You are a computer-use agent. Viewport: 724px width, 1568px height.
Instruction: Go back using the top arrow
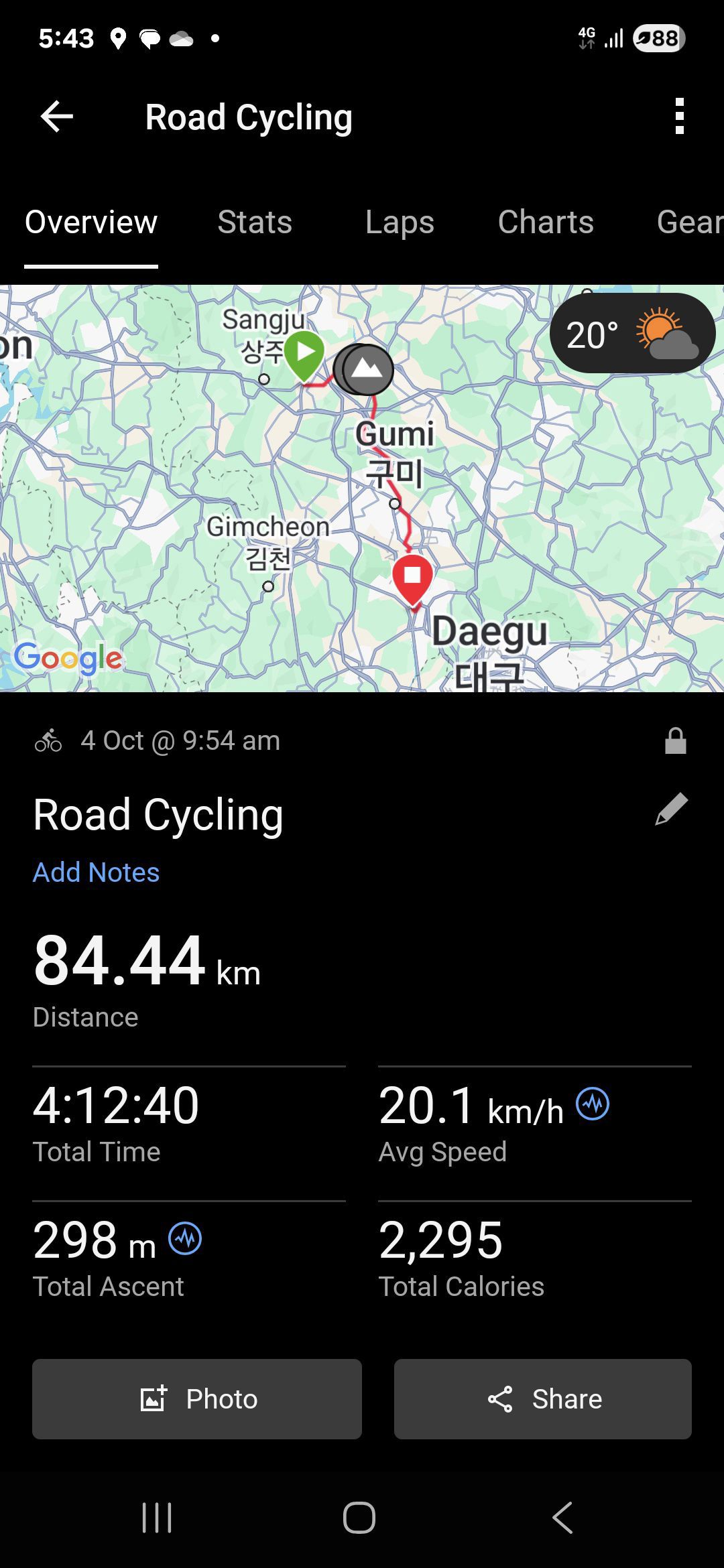pos(57,117)
